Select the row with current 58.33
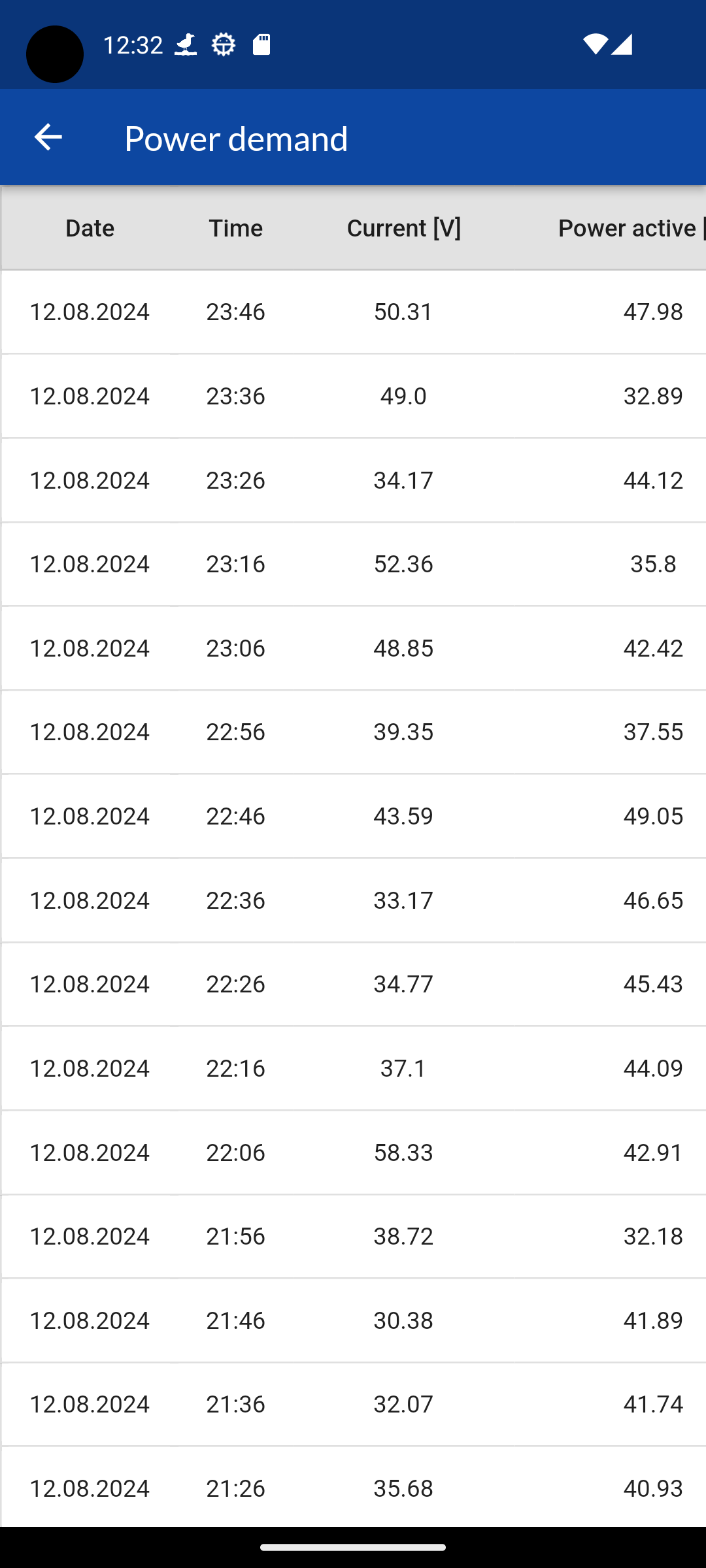Screen dimensions: 706x1568 (353, 1152)
